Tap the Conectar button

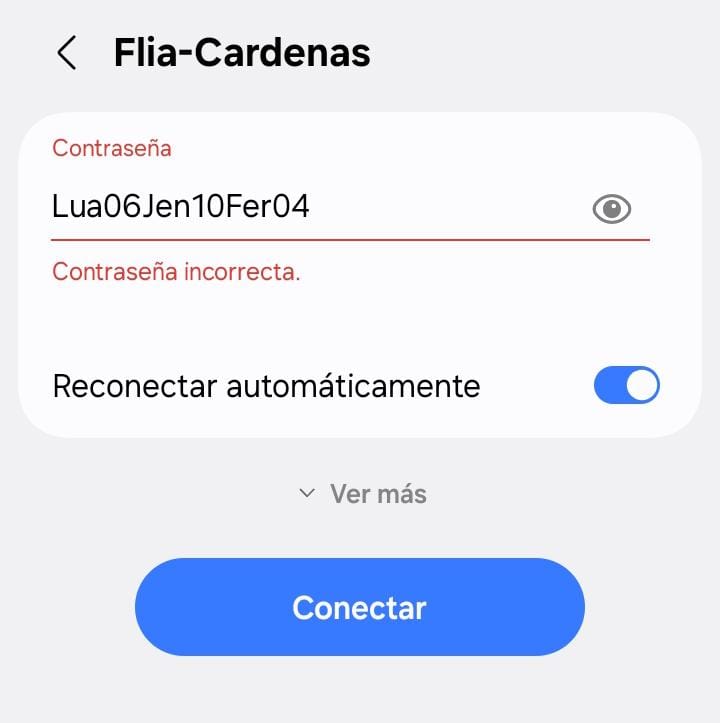coord(359,607)
